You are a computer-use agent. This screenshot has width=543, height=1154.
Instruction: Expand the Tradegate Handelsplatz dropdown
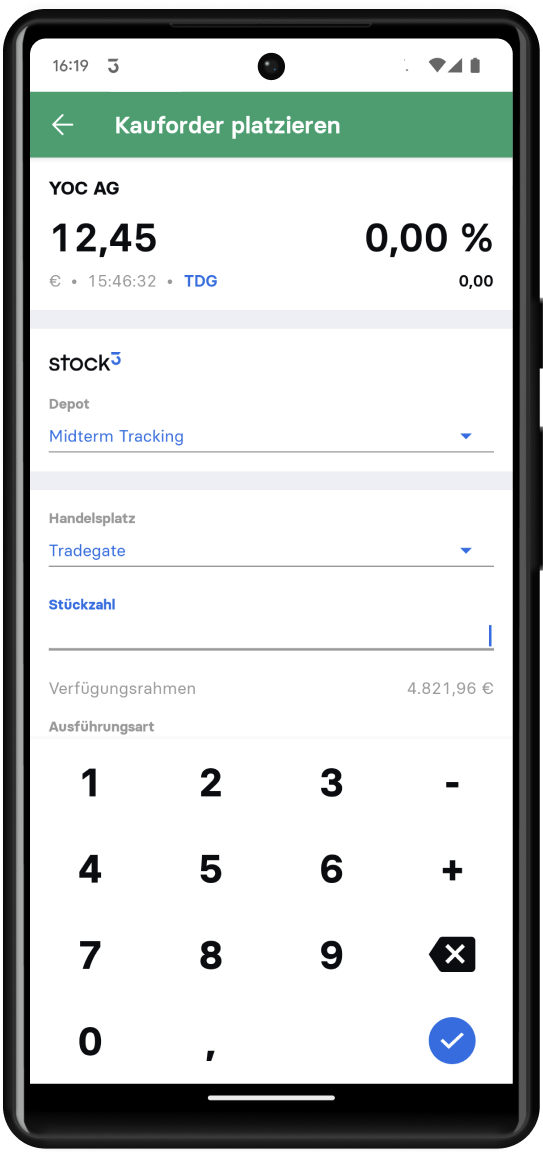pyautogui.click(x=271, y=551)
